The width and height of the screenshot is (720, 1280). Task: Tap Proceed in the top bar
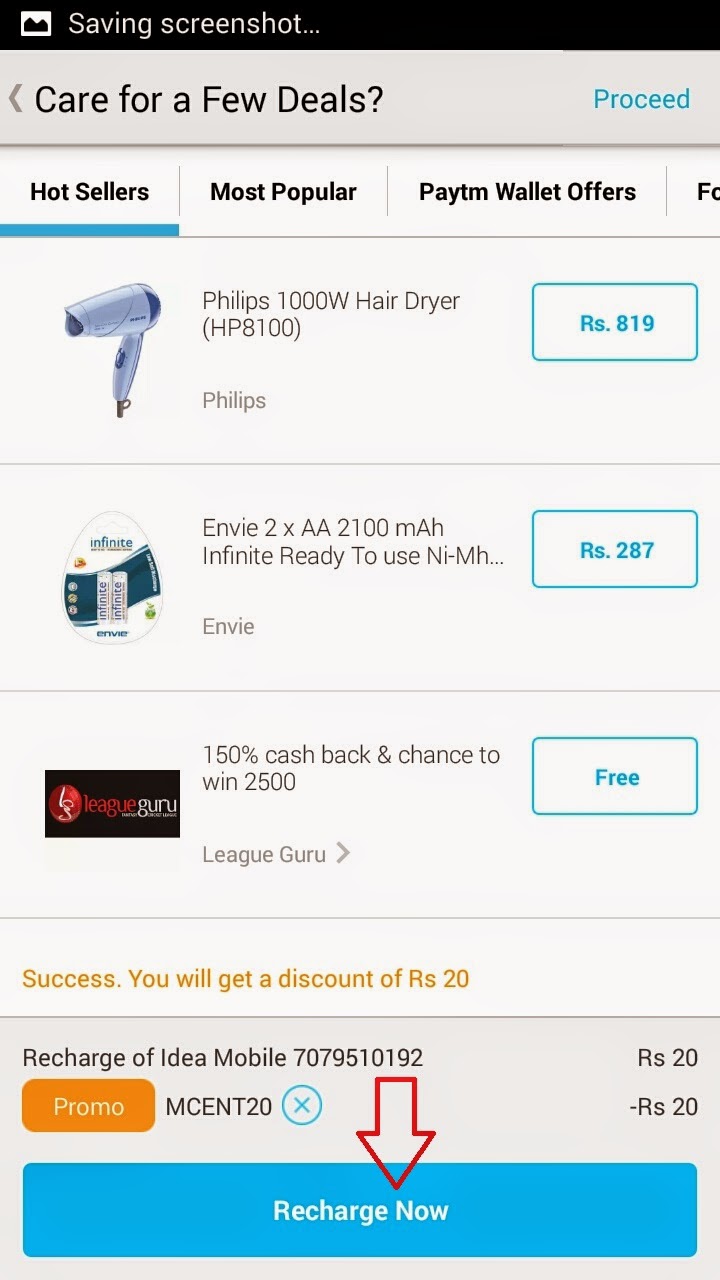[641, 99]
